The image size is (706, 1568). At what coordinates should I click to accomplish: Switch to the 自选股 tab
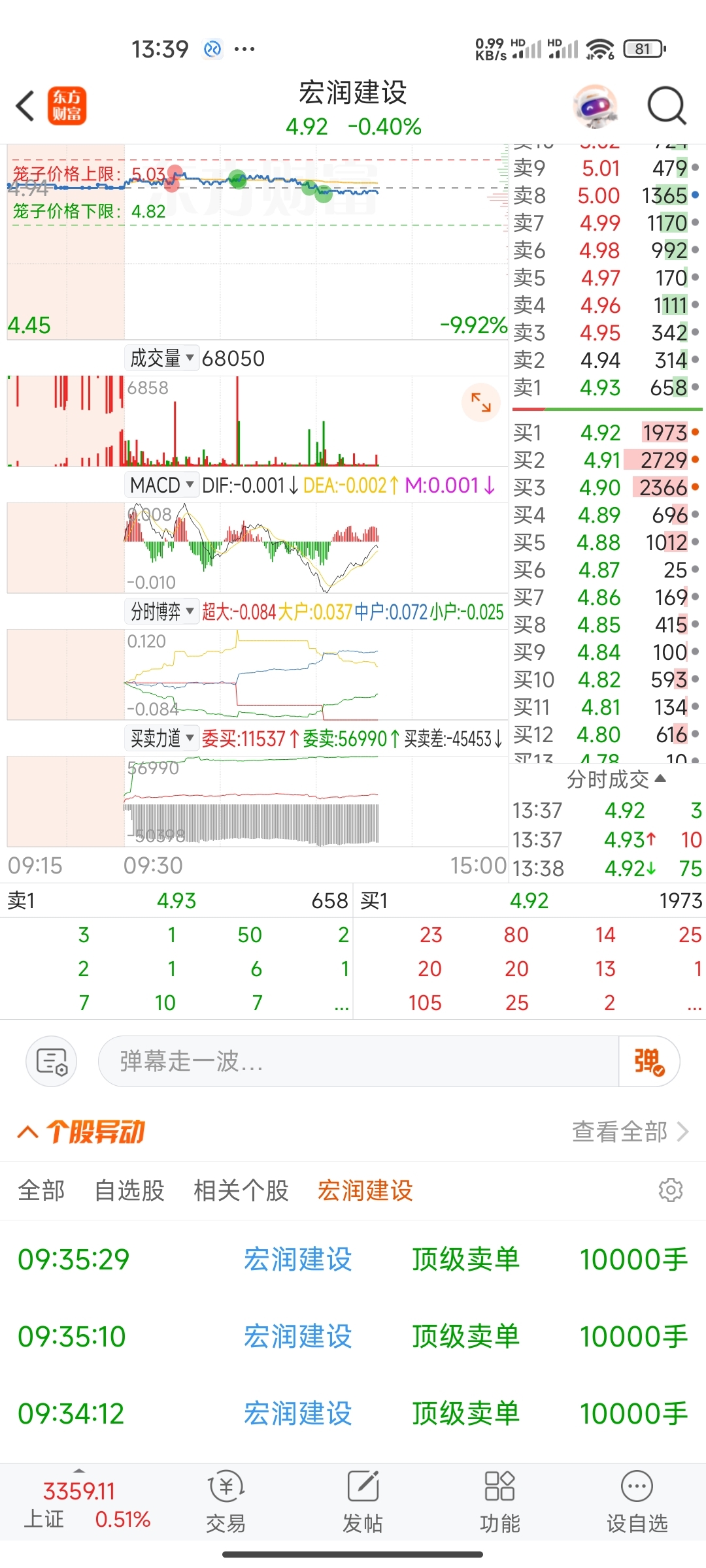point(129,1190)
